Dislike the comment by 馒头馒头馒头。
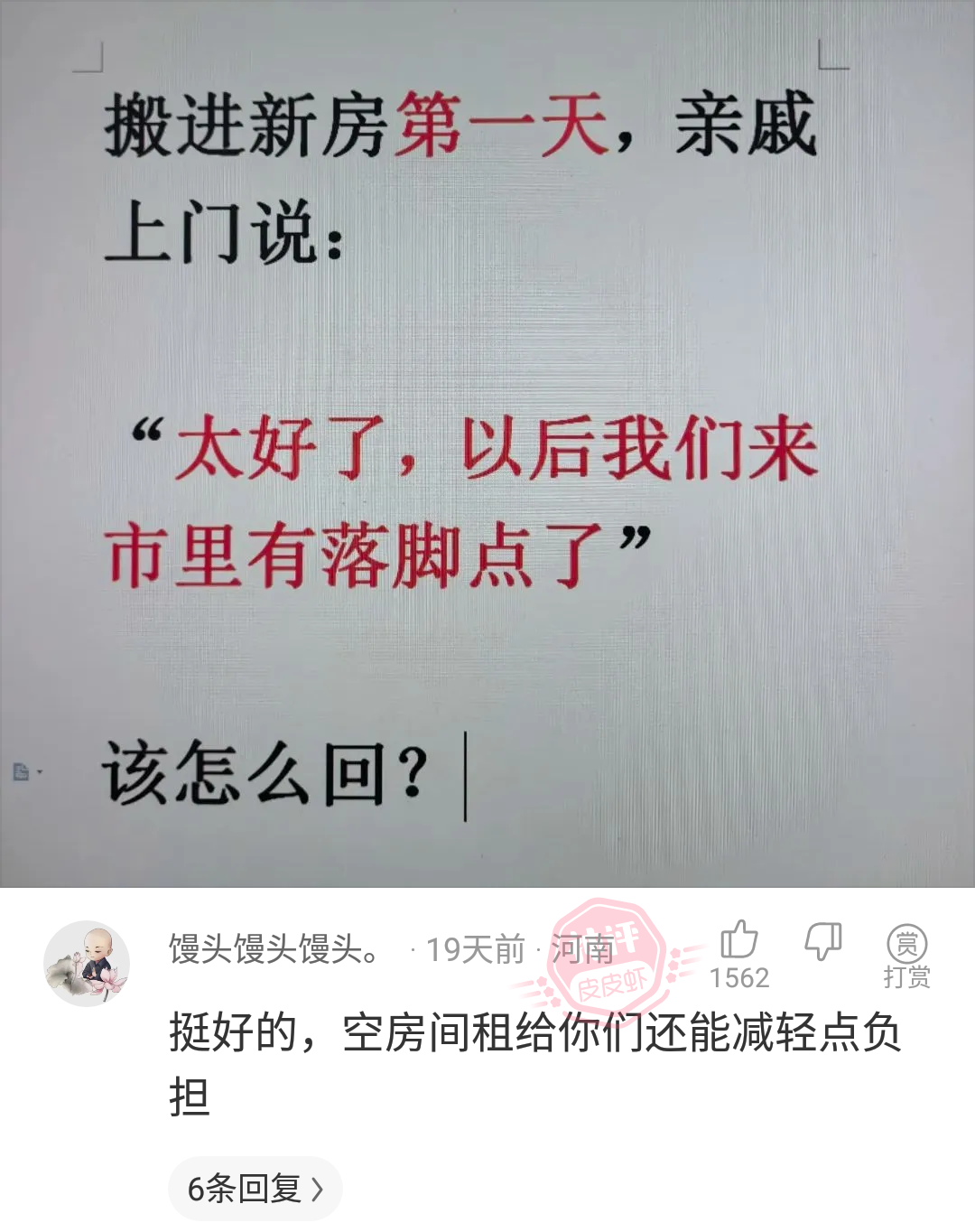The image size is (975, 1232). tap(822, 941)
